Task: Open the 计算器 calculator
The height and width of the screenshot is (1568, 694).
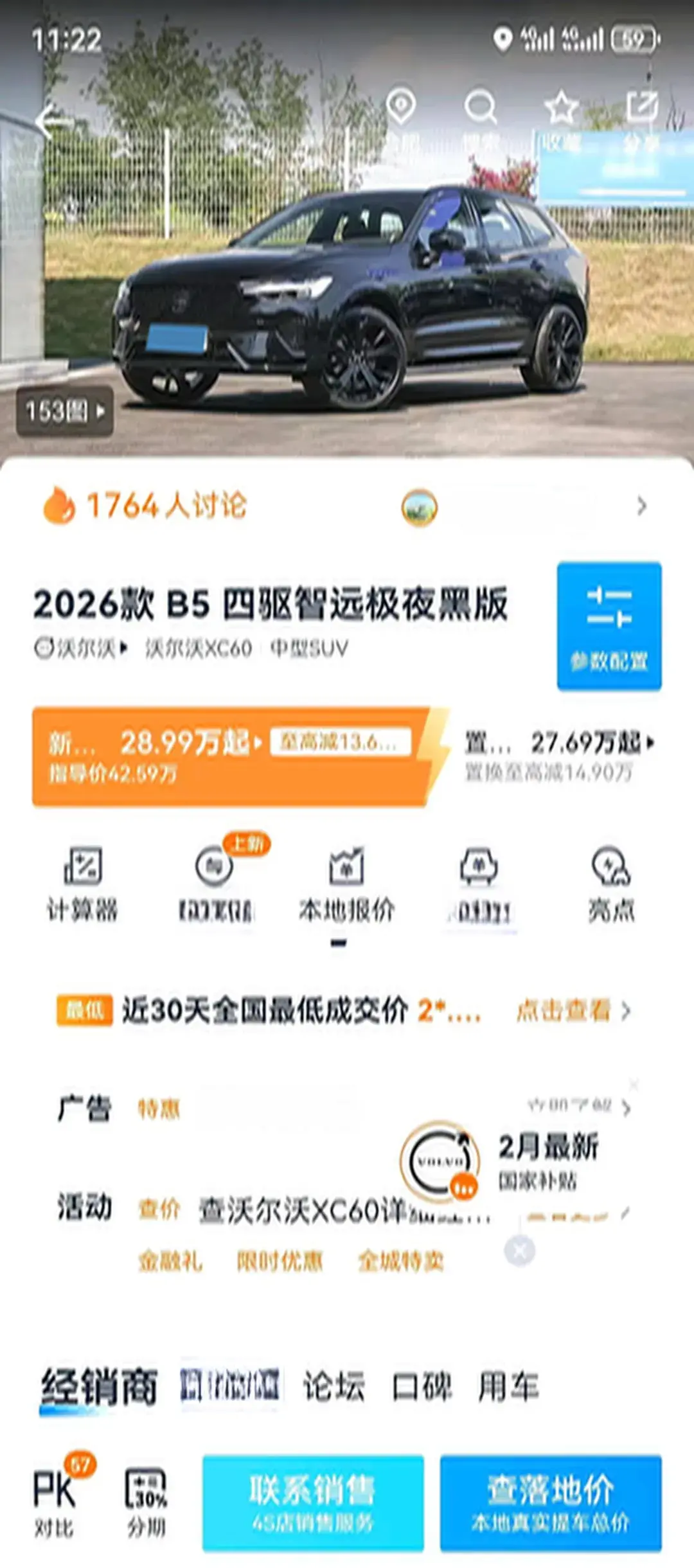Action: click(82, 884)
